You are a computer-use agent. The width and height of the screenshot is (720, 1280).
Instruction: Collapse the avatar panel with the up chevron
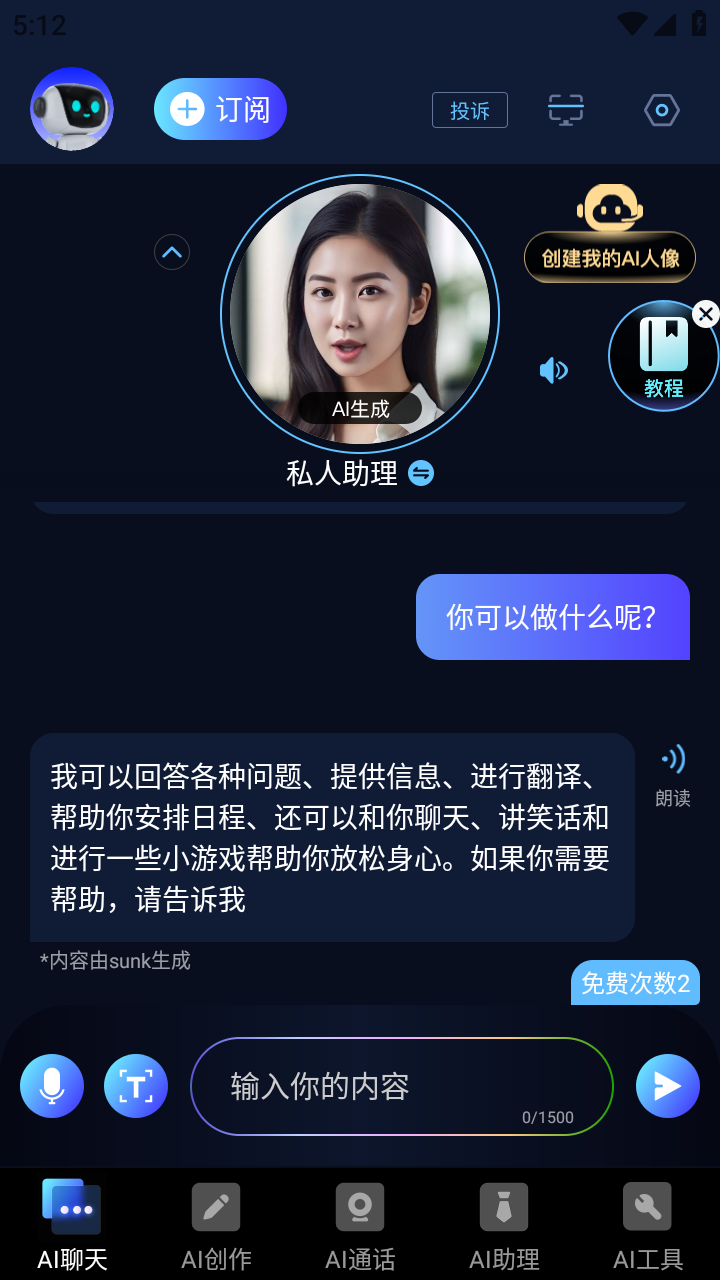172,253
